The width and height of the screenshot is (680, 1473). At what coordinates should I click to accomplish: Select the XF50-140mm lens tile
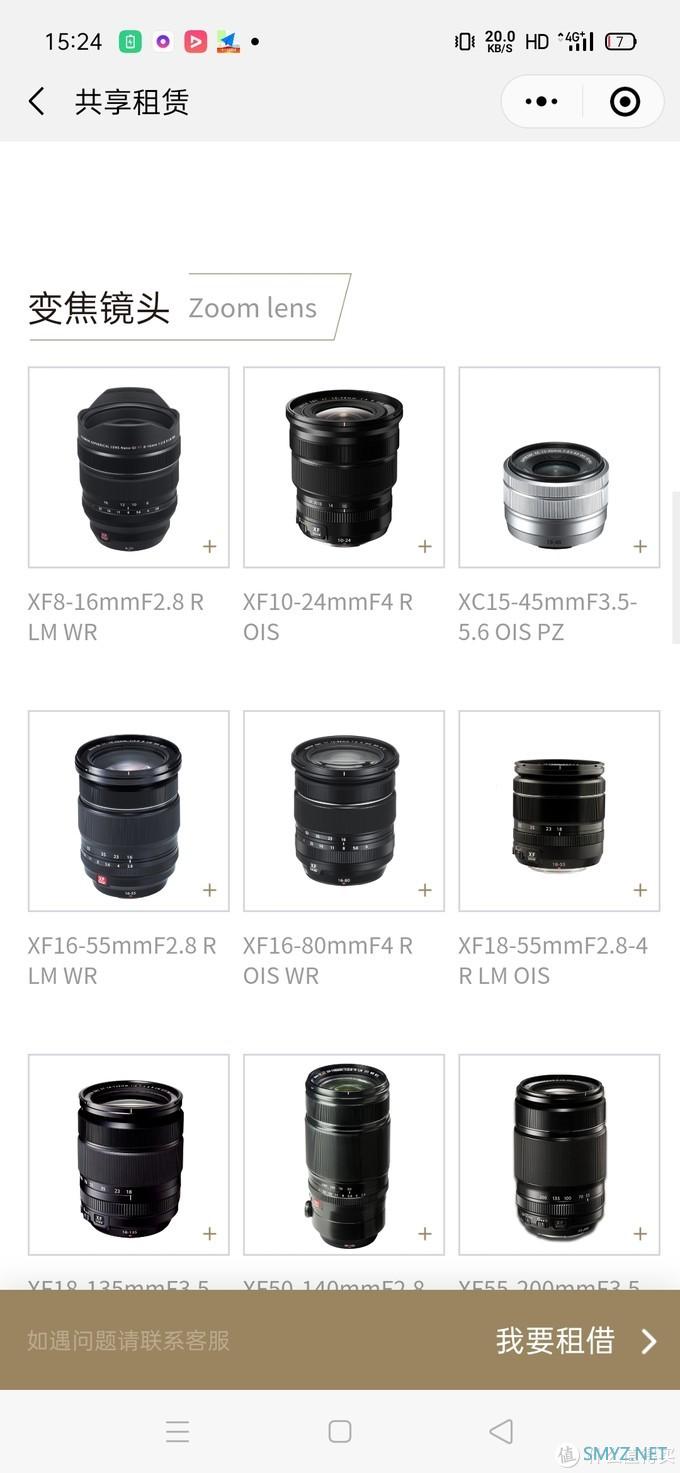click(344, 1154)
